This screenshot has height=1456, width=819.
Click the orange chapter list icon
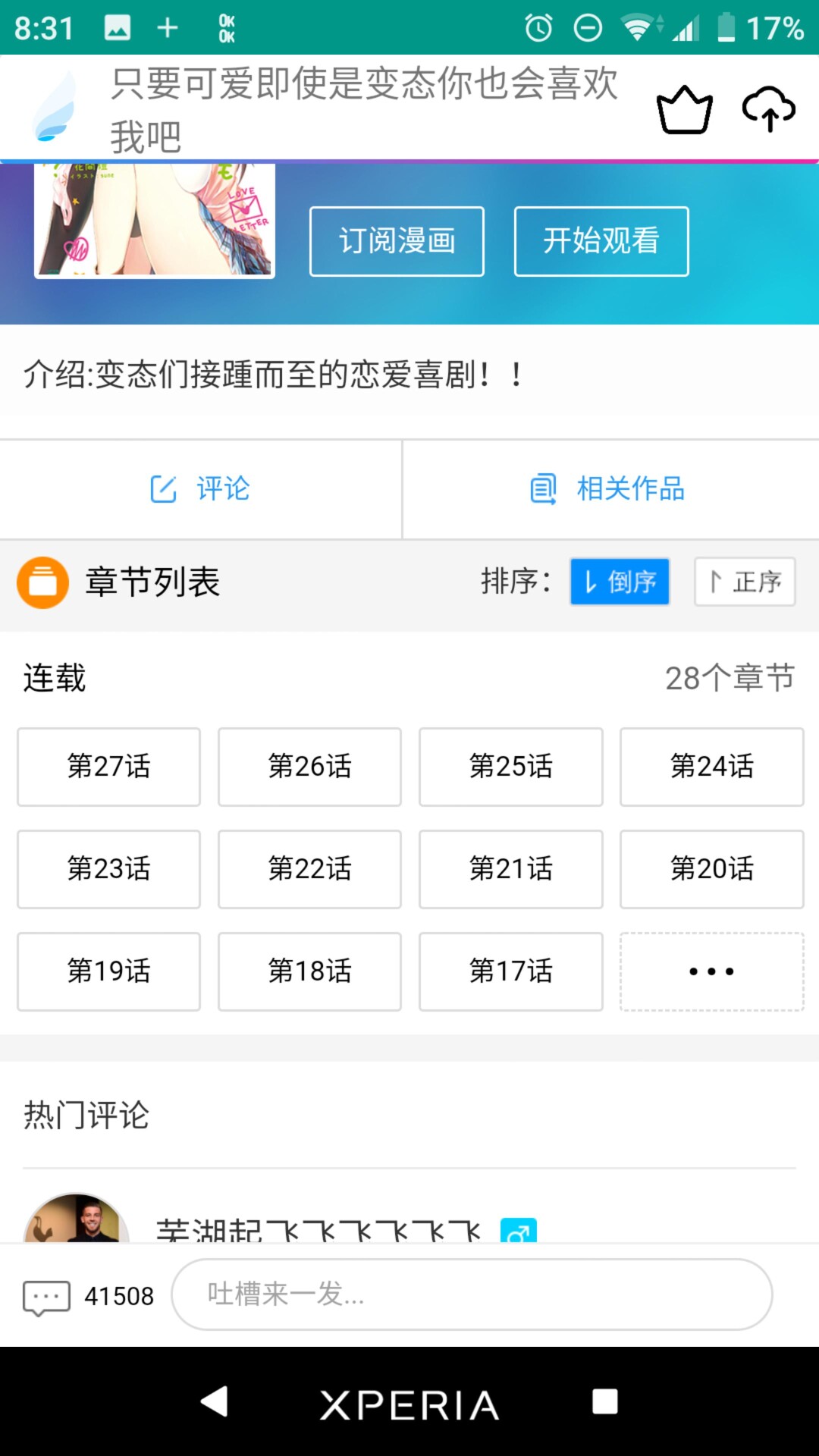pos(43,582)
